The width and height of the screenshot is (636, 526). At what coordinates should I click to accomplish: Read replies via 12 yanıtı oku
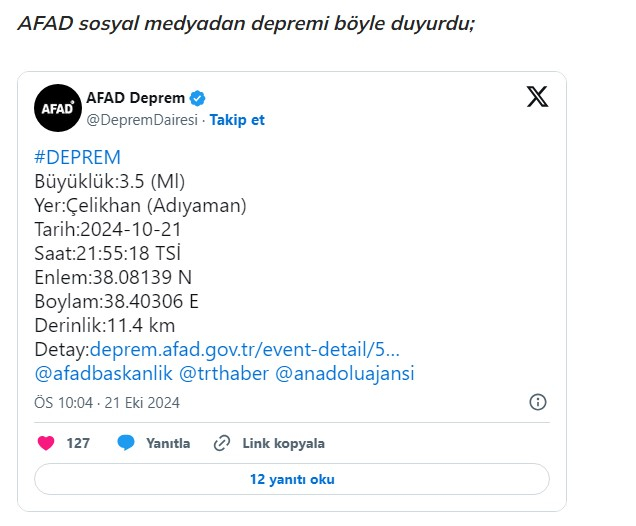coord(292,479)
